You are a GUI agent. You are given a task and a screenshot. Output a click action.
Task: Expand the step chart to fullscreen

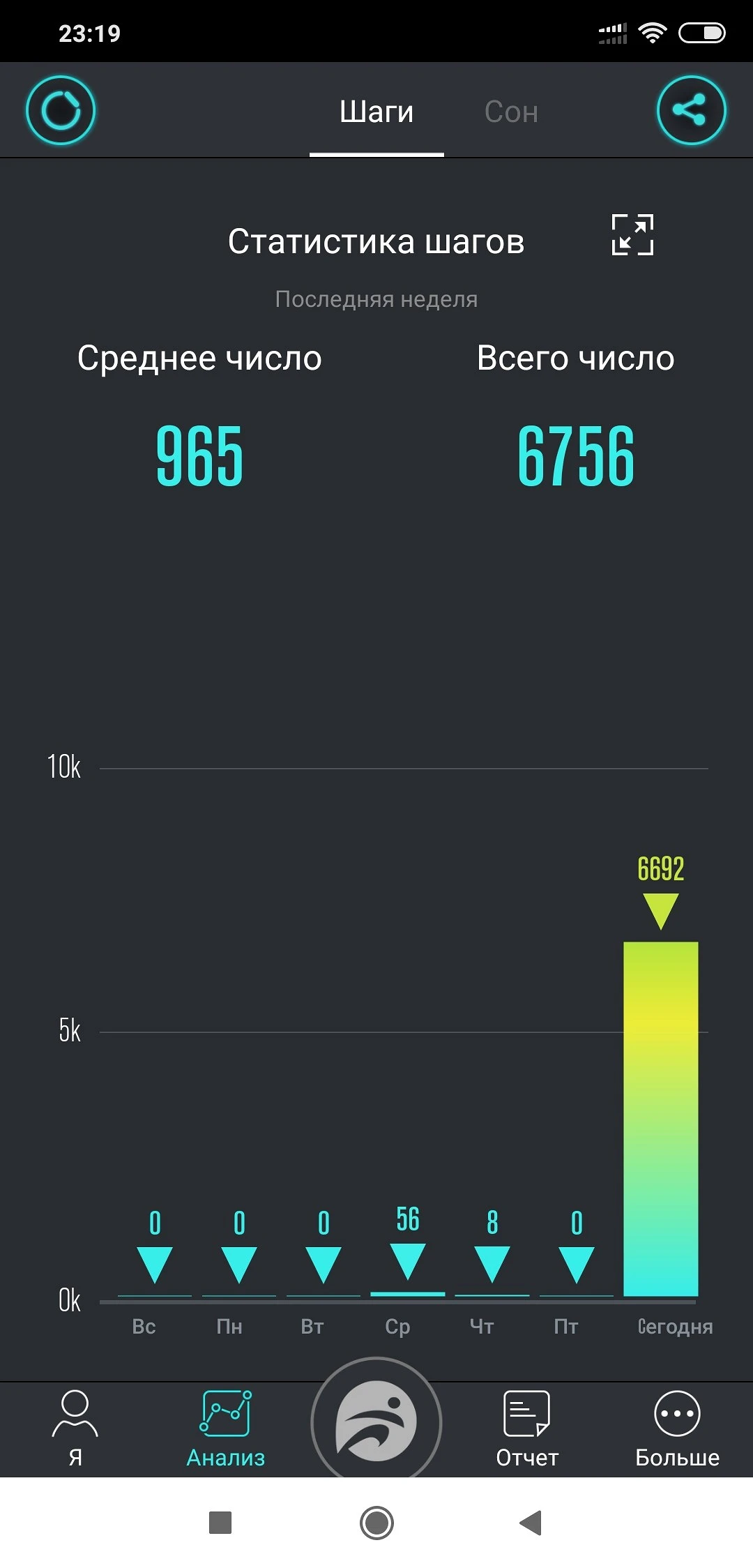(632, 234)
